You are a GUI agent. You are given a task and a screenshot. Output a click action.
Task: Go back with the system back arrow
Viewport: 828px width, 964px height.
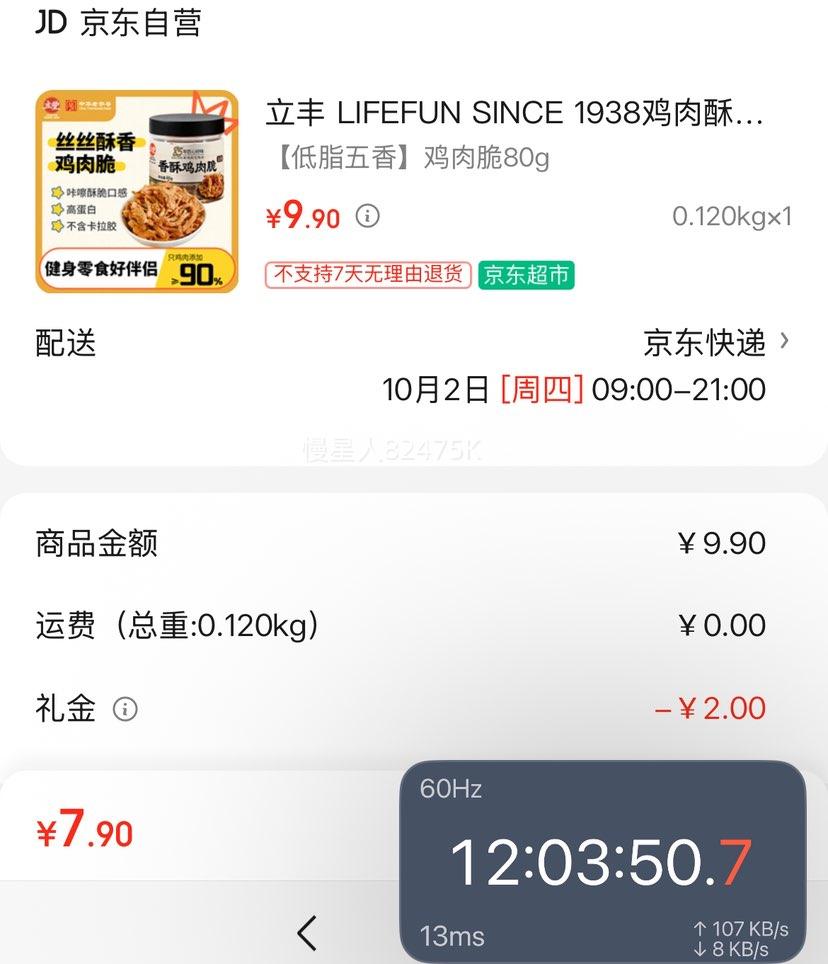[307, 932]
